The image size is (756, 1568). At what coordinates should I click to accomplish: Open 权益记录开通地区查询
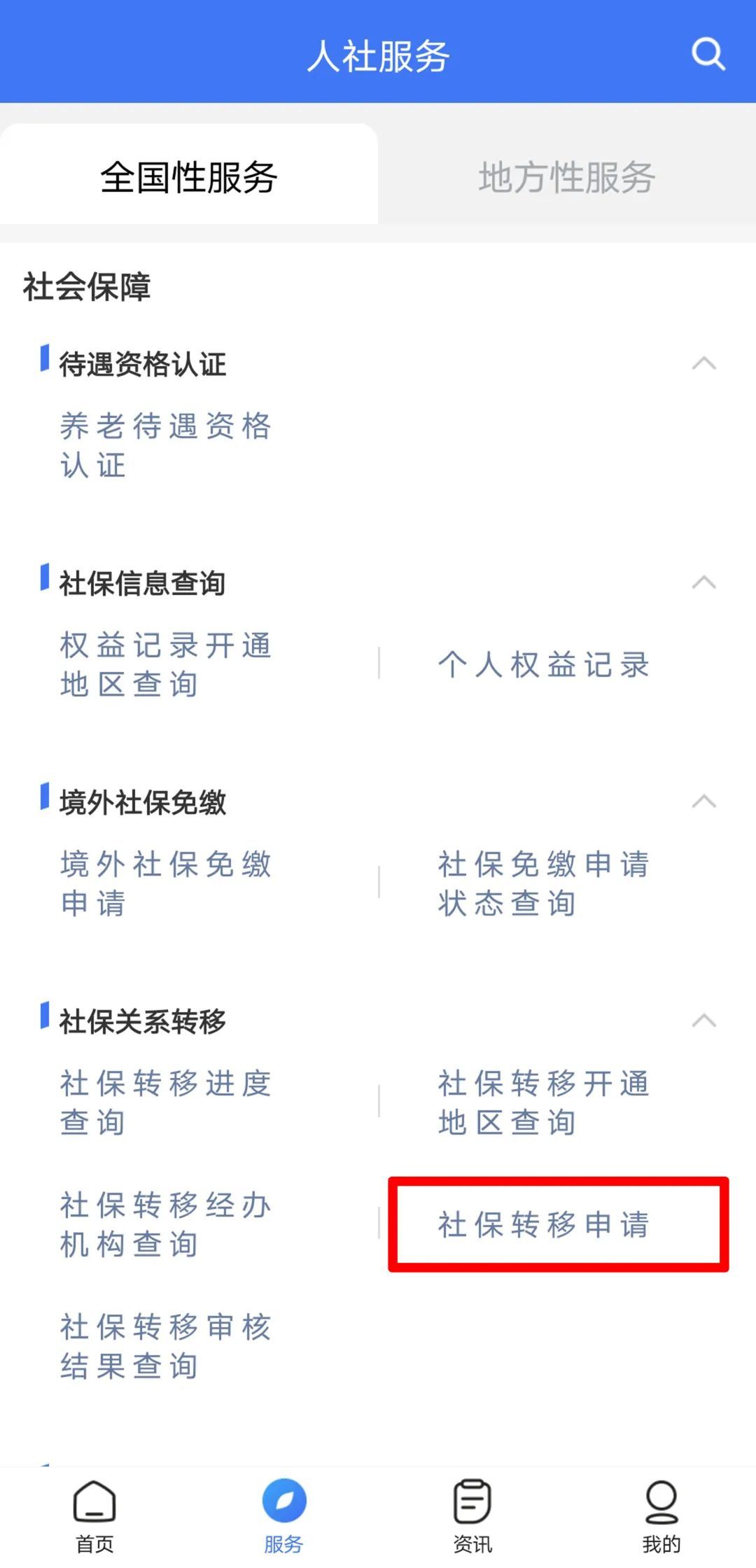[x=165, y=664]
